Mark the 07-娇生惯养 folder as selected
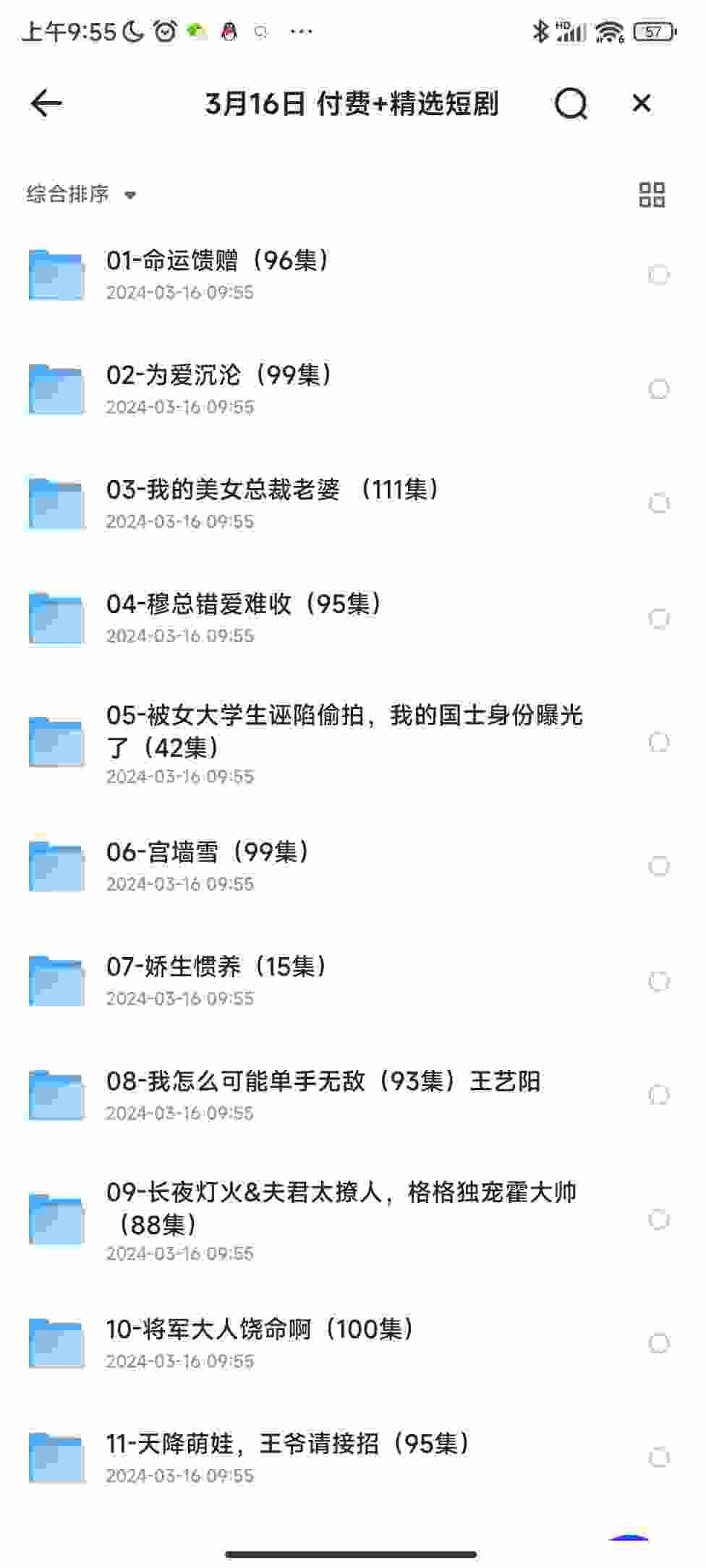The width and height of the screenshot is (706, 1568). tap(659, 981)
